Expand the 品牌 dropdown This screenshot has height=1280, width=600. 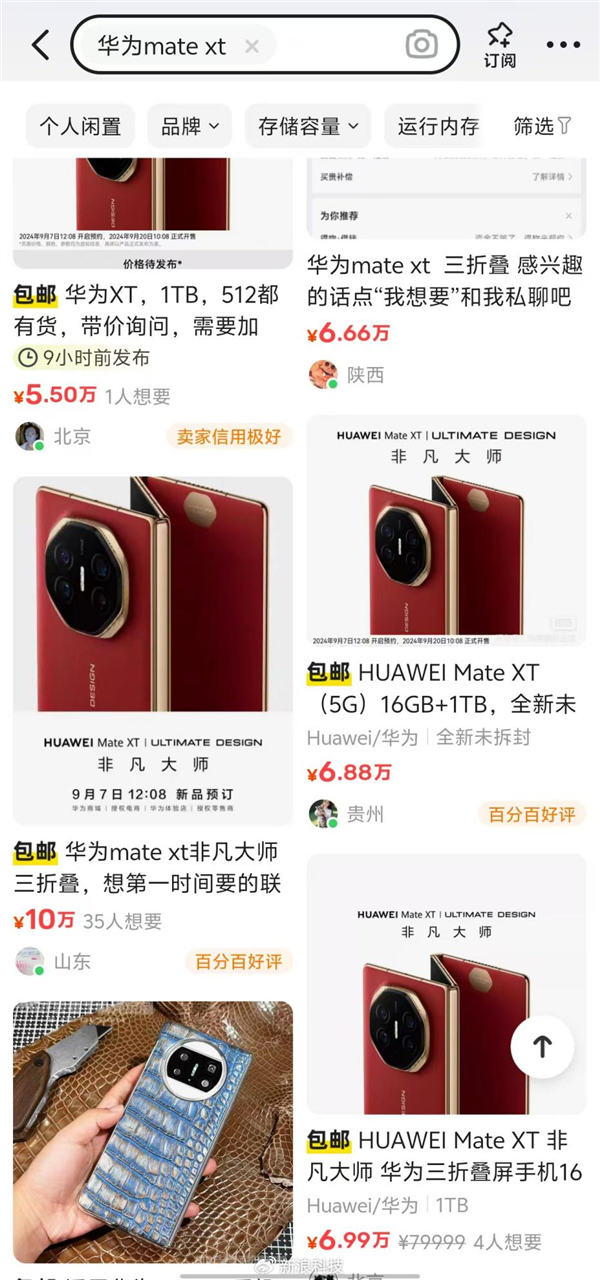click(x=190, y=126)
